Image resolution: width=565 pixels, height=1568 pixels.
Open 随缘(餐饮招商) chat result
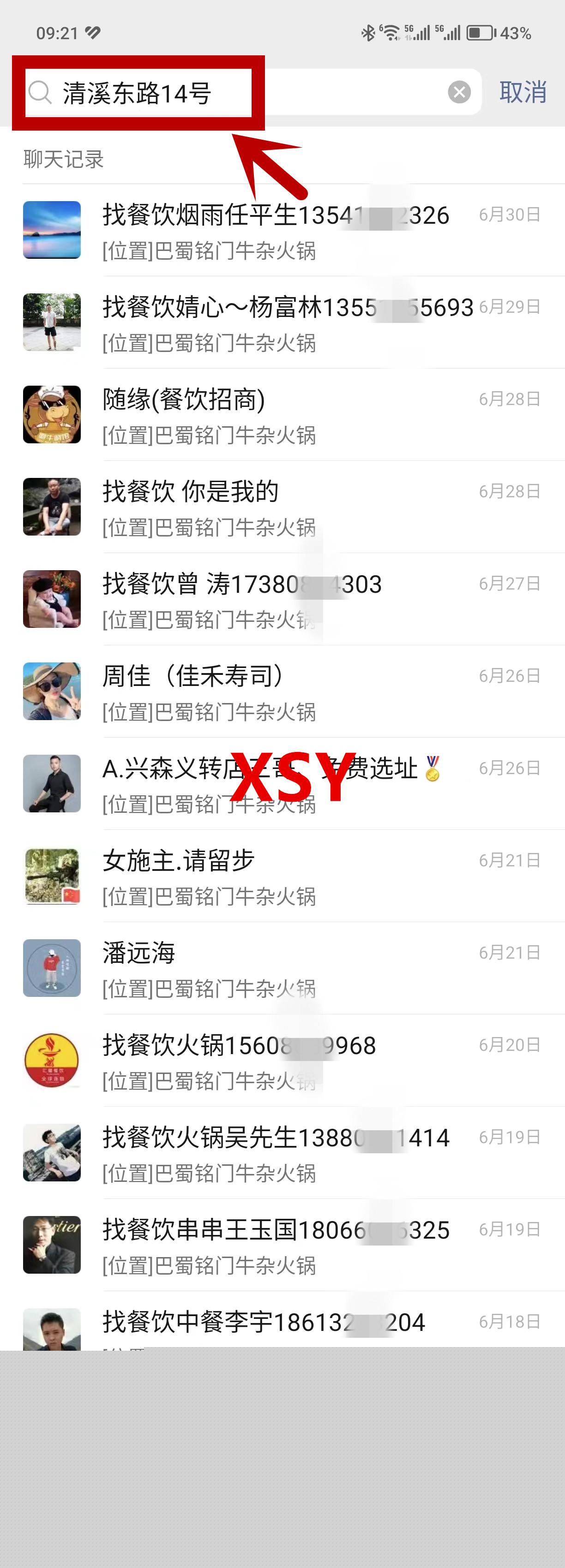tap(292, 416)
